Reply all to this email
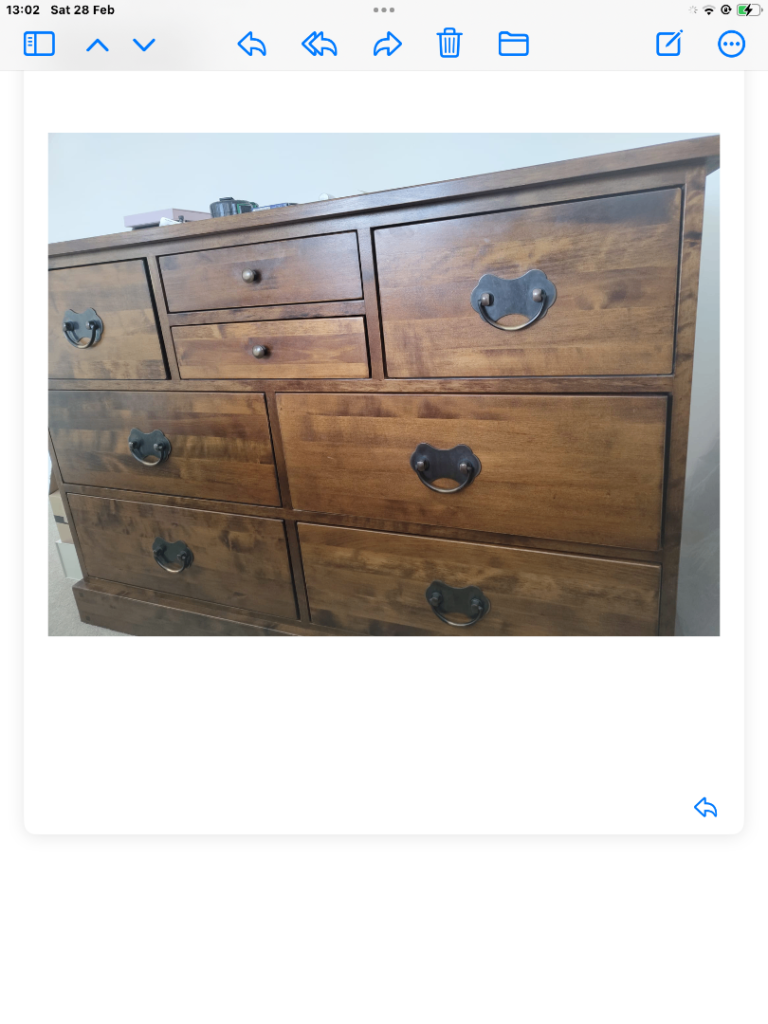 click(319, 44)
